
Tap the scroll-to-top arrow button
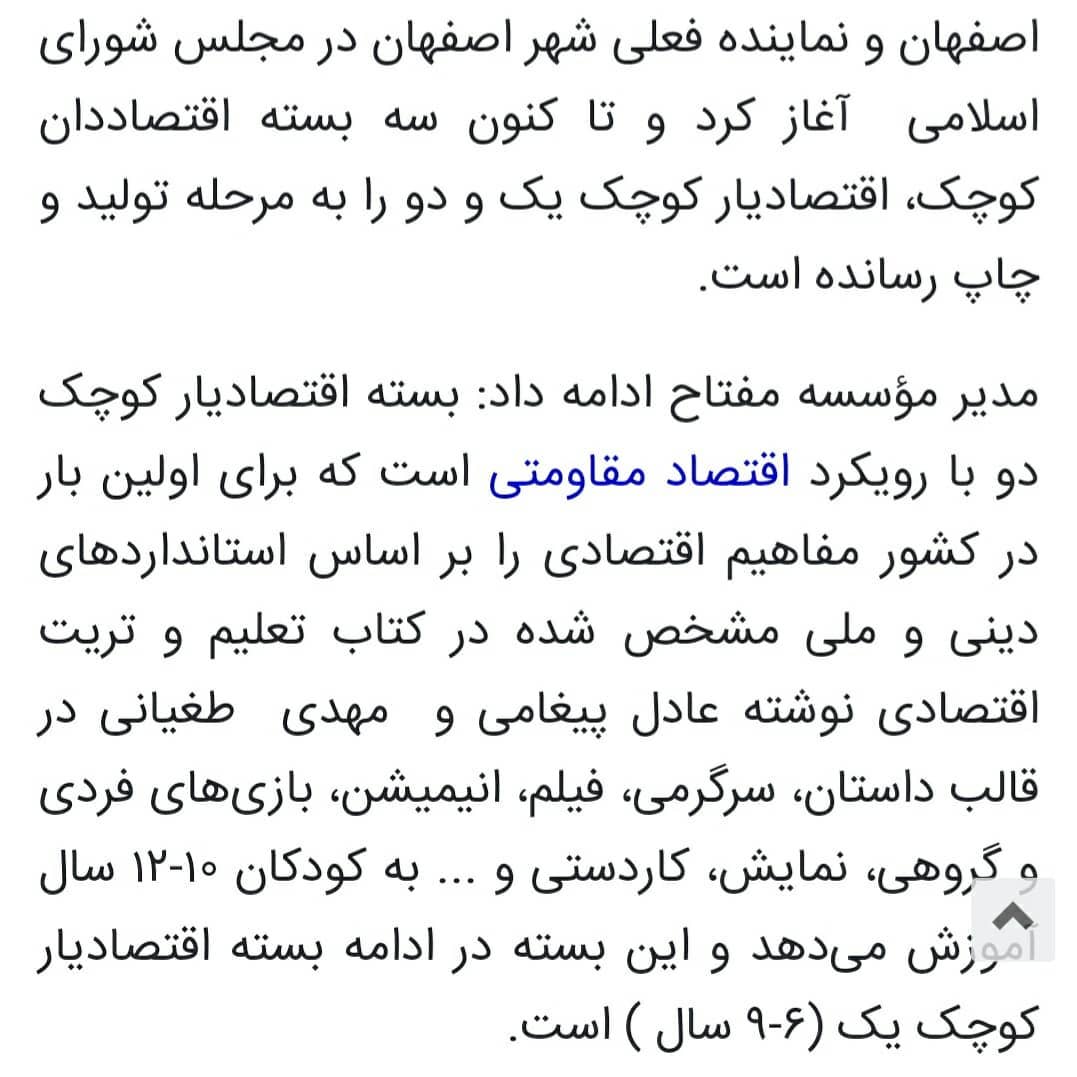[1012, 917]
